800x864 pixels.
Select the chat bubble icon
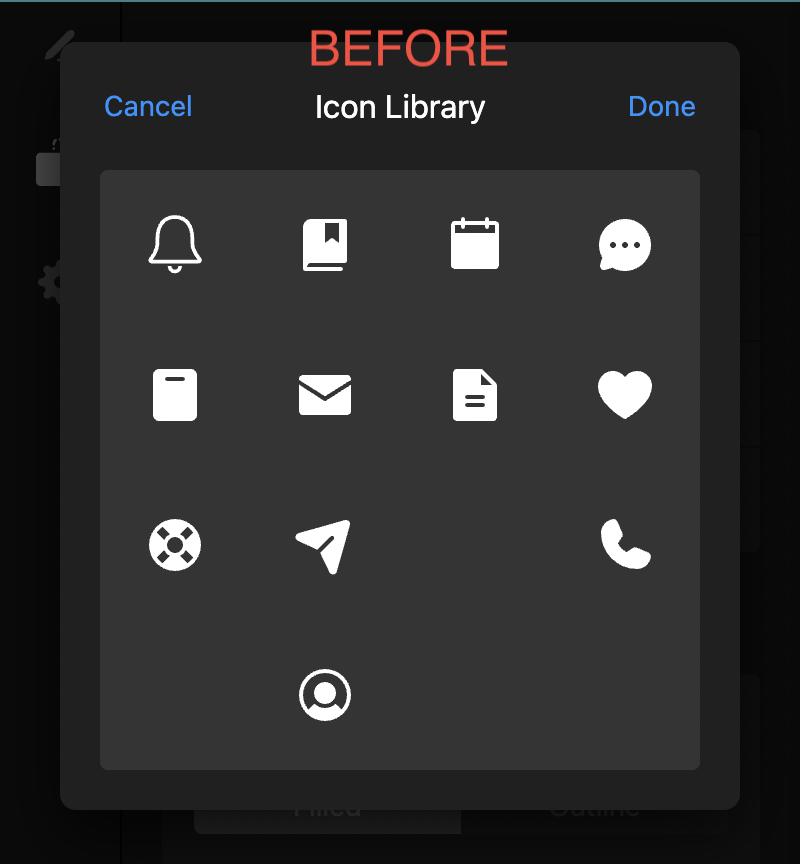pos(625,245)
